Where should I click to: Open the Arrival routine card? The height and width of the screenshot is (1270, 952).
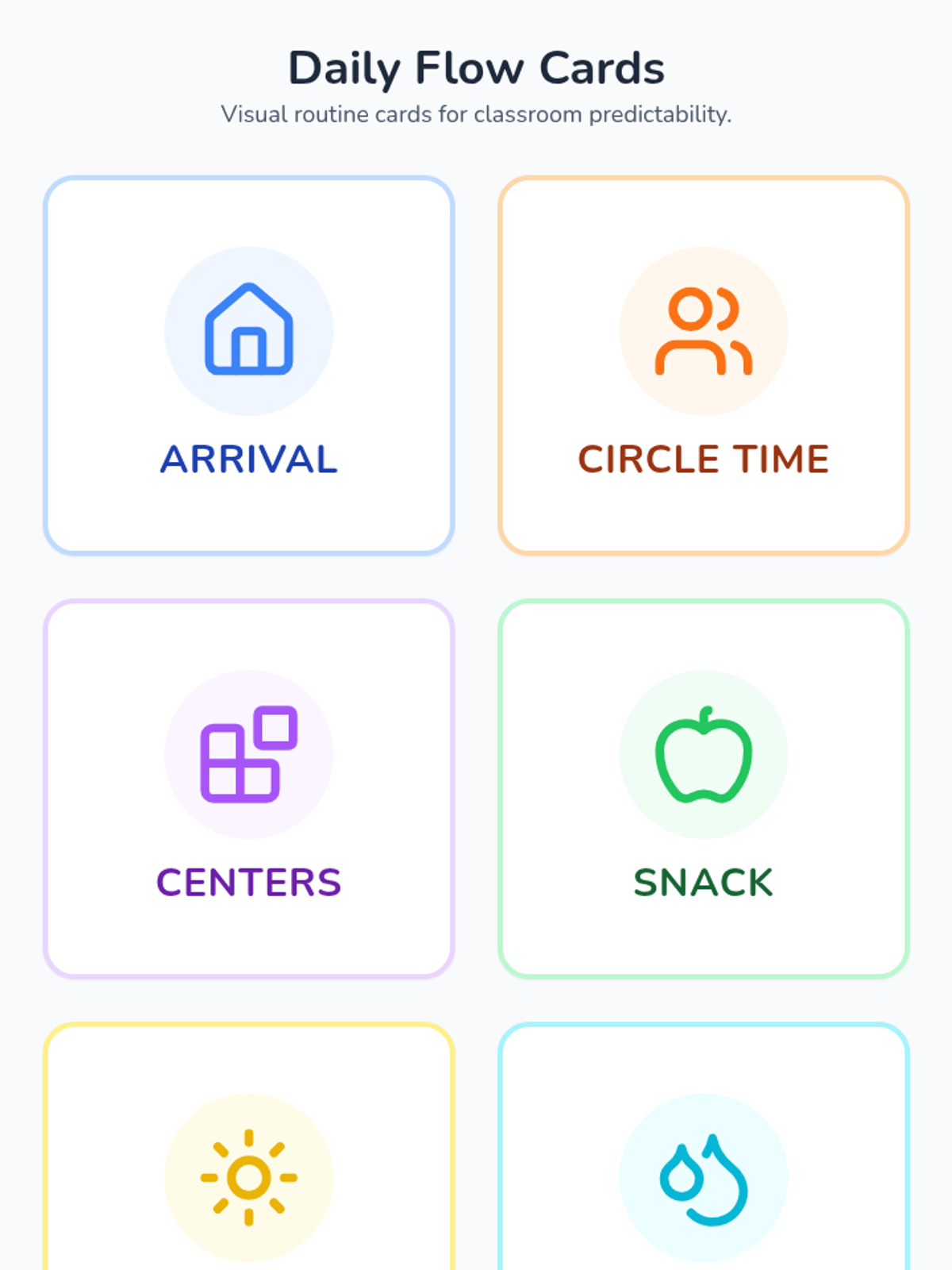[249, 365]
